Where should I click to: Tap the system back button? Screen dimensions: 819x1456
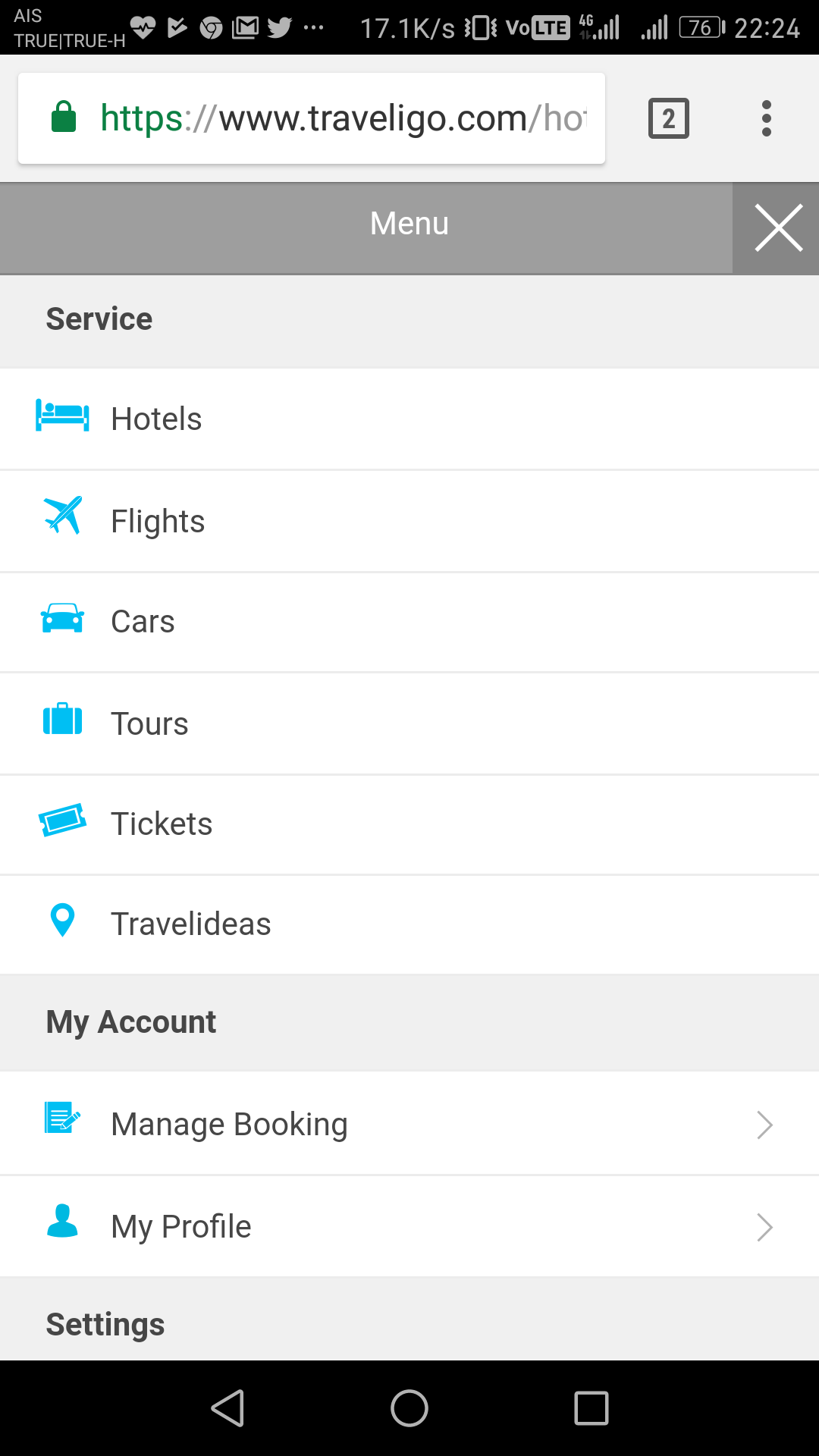227,1408
